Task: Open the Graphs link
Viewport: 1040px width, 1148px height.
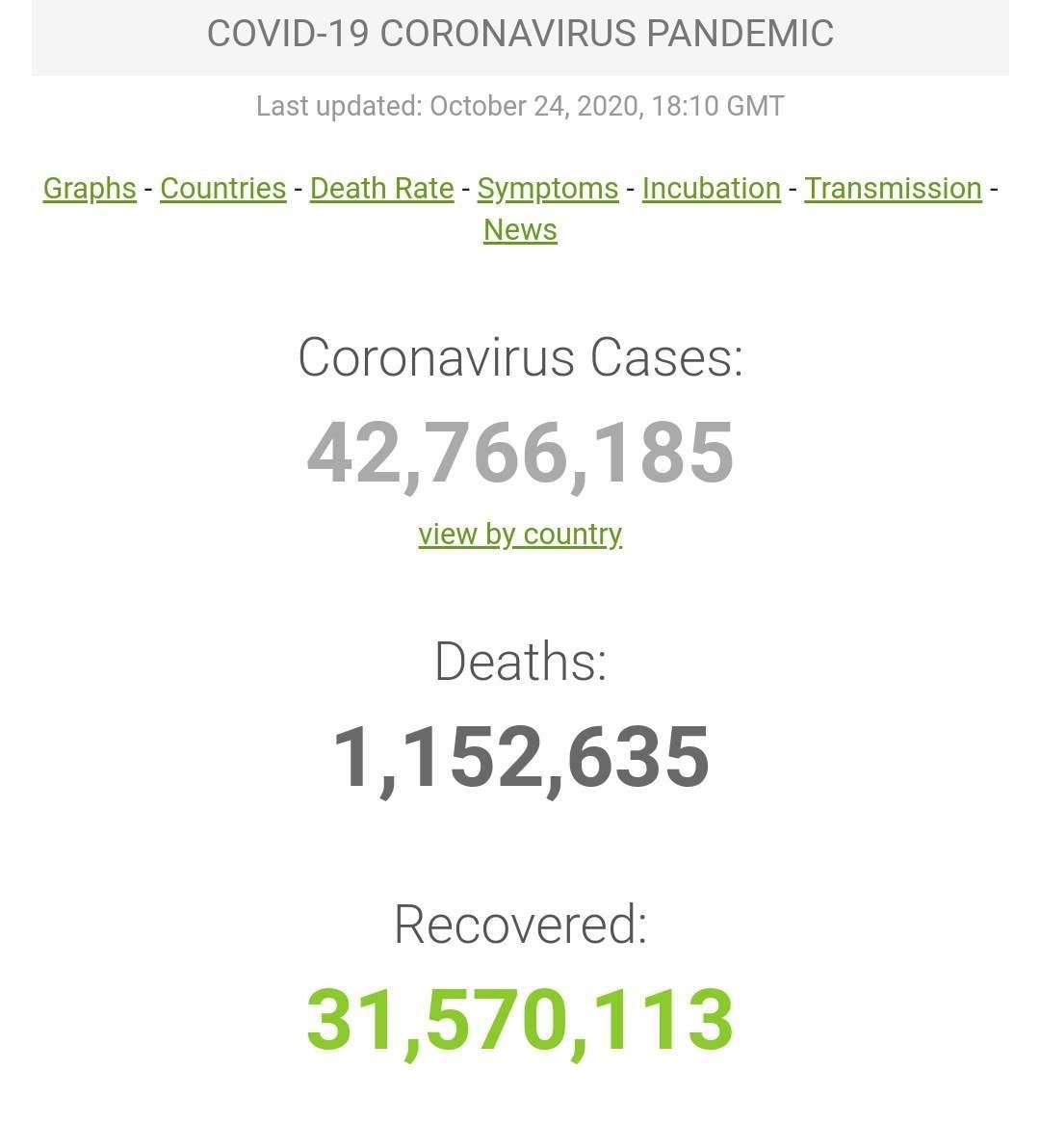Action: click(90, 189)
